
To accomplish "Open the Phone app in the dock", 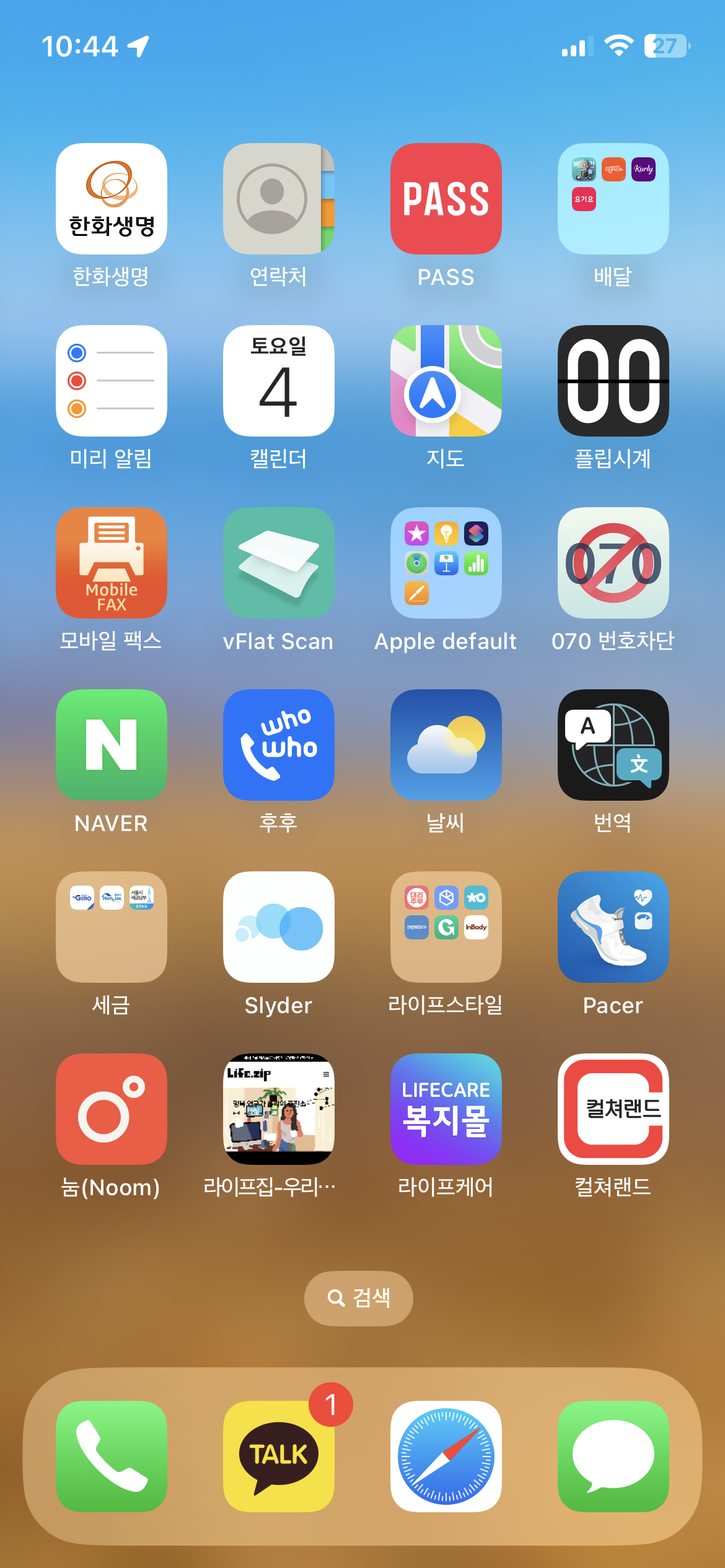I will tap(112, 1456).
